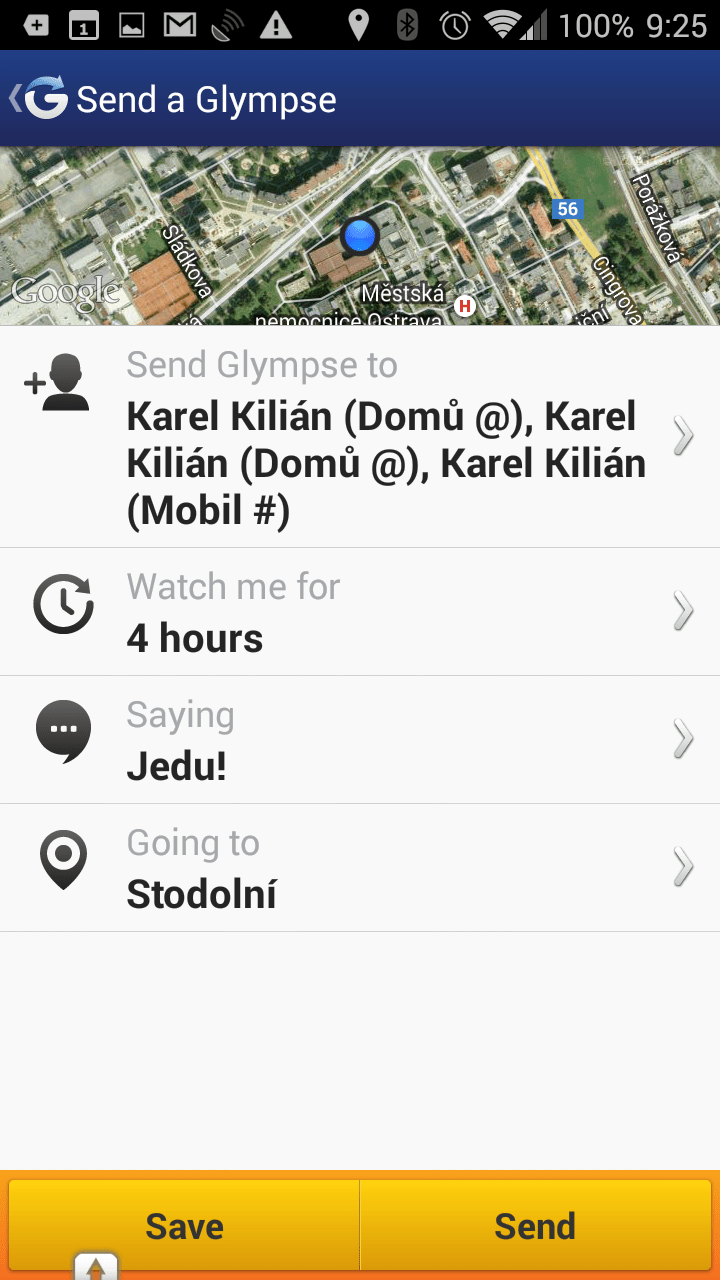The height and width of the screenshot is (1280, 720).
Task: Expand the bottom drawer arrow tab
Action: [x=96, y=1266]
